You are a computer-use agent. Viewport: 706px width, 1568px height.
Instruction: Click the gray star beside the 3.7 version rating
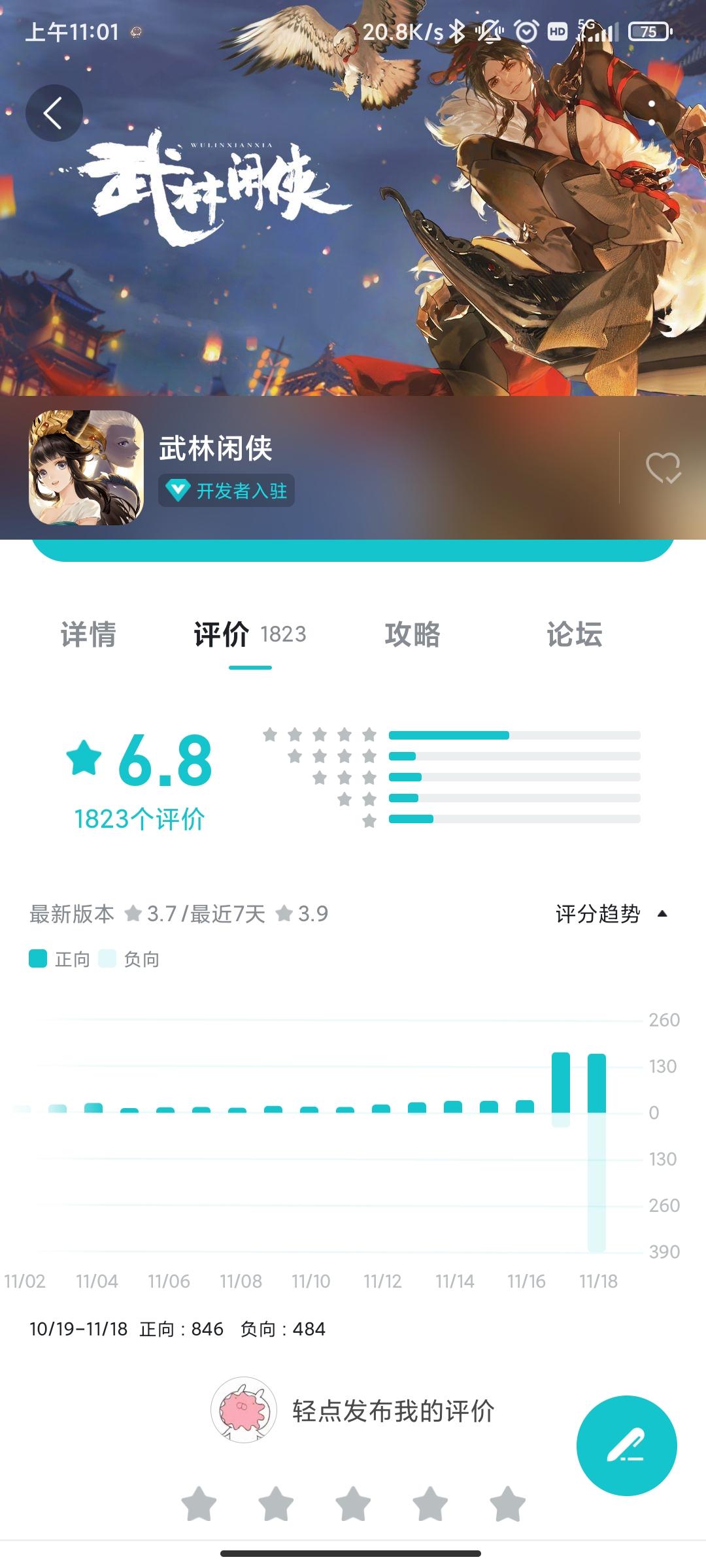tap(135, 914)
